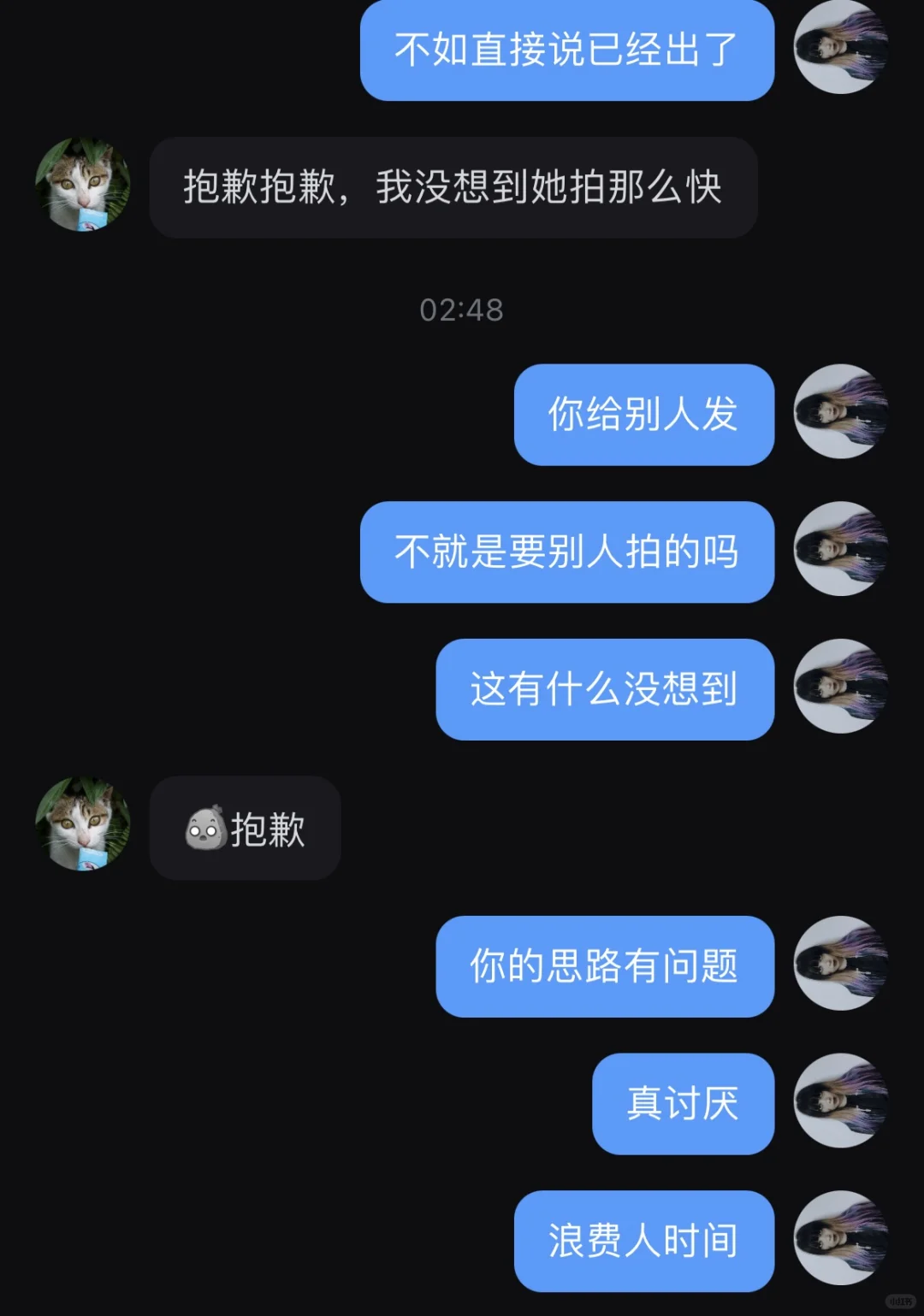The height and width of the screenshot is (1316, 924).
Task: Tap the avatar next to 真讨厌
Action: coord(841,1101)
